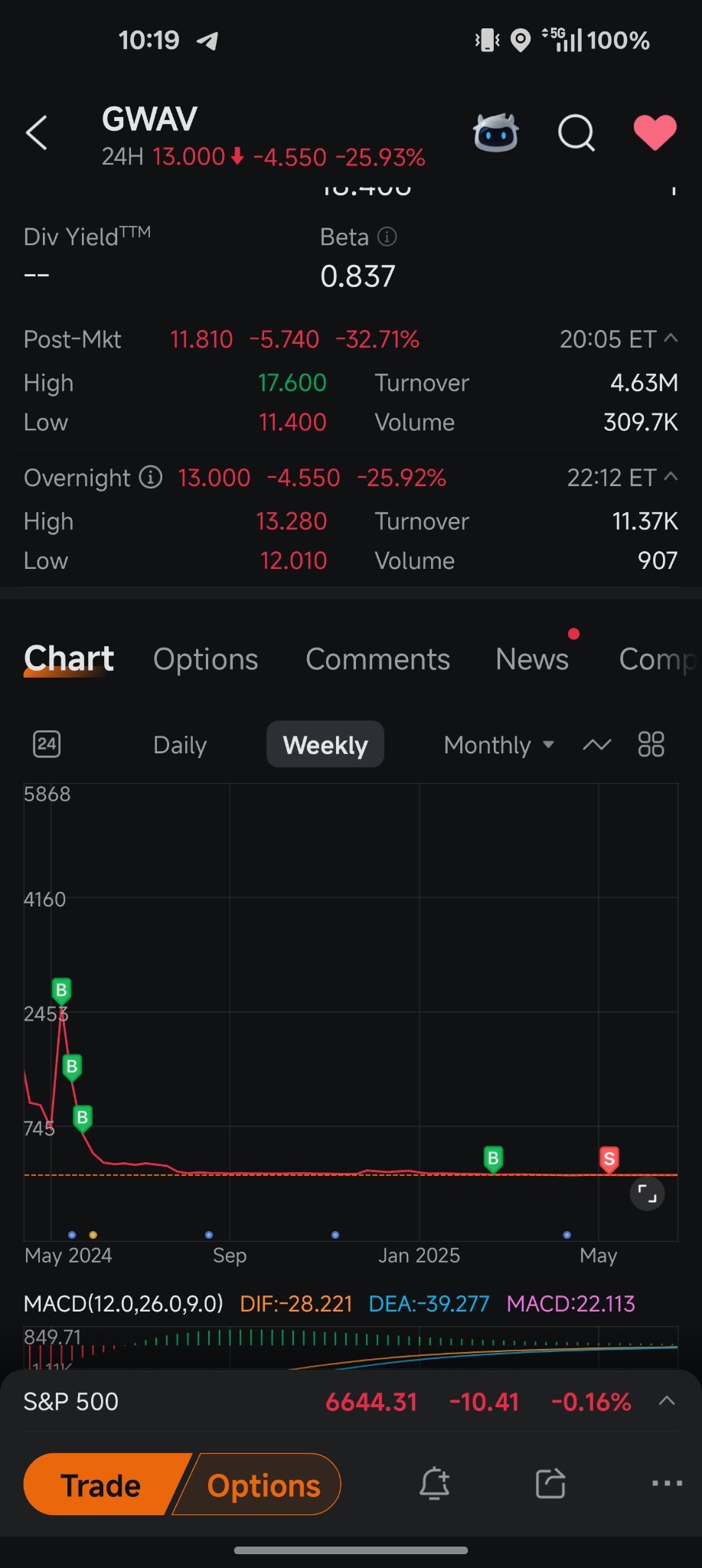
Task: Toggle the 24-hour chart icon
Action: 47,744
